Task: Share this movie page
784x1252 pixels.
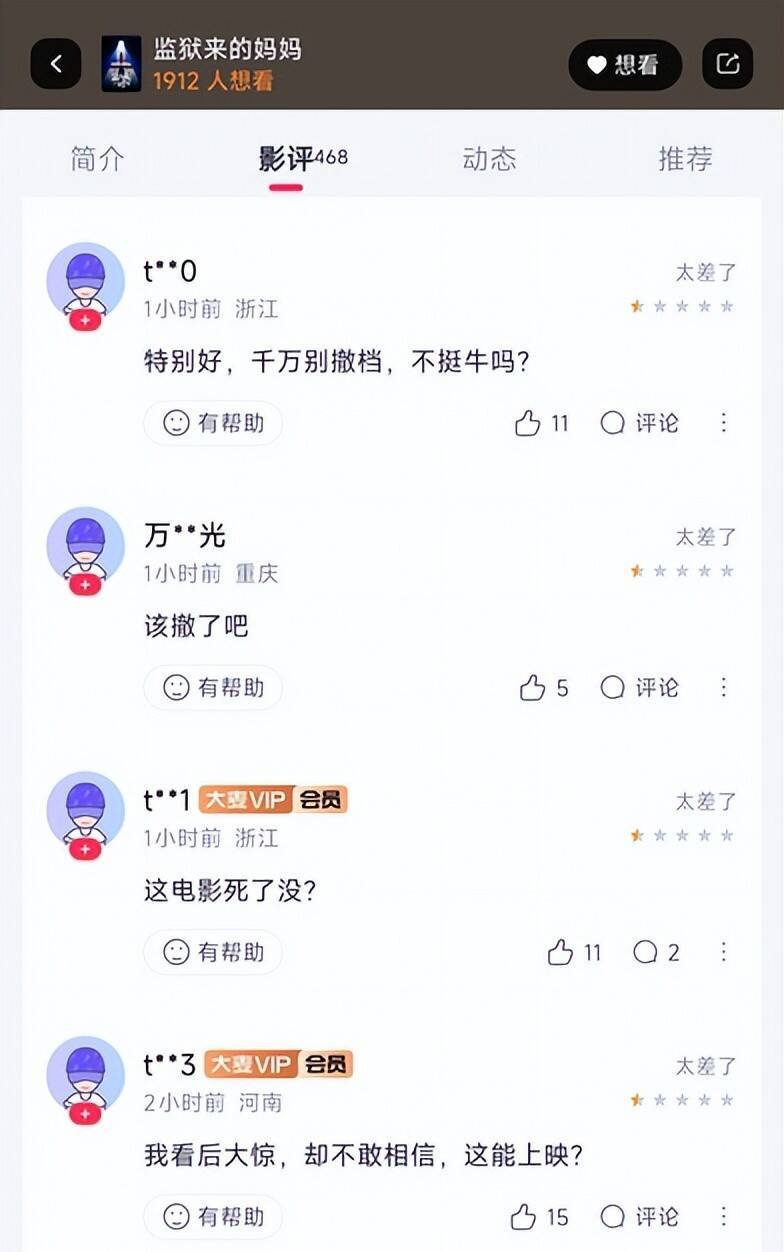Action: pyautogui.click(x=728, y=65)
